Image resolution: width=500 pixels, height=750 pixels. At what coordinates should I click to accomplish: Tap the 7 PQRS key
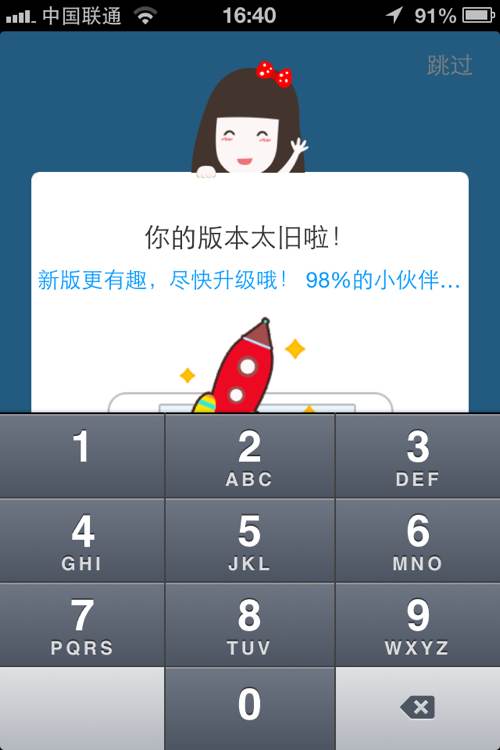tap(82, 624)
